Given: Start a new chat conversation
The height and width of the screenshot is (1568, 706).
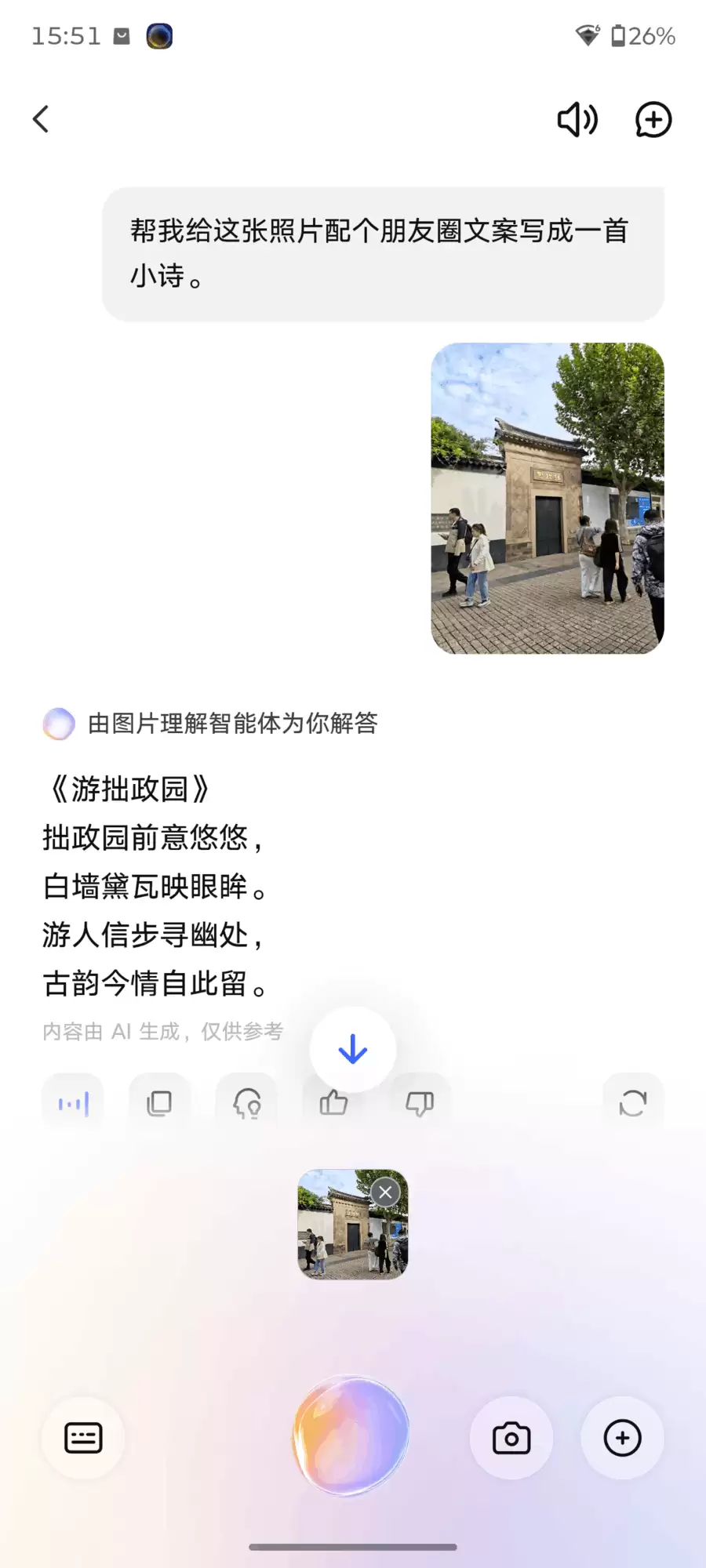Looking at the screenshot, I should [x=653, y=119].
